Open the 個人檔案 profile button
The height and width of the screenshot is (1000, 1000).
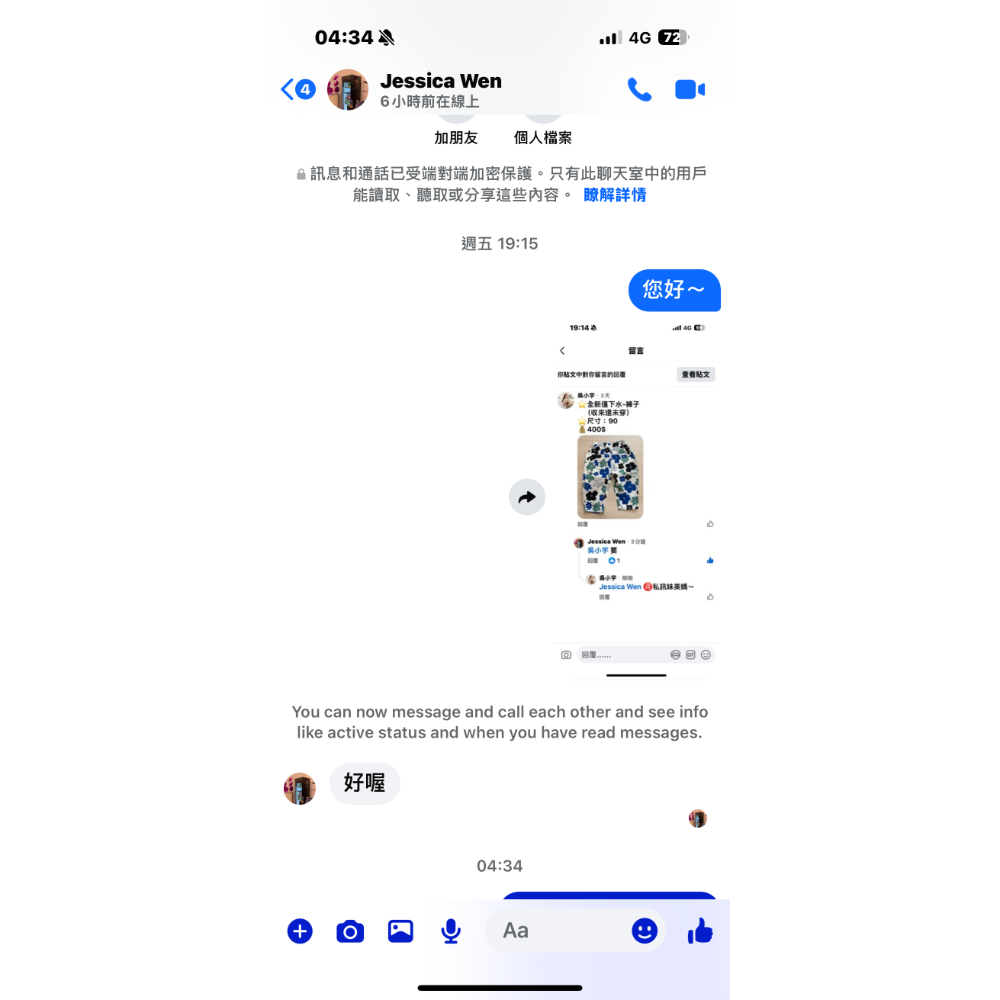coord(543,137)
